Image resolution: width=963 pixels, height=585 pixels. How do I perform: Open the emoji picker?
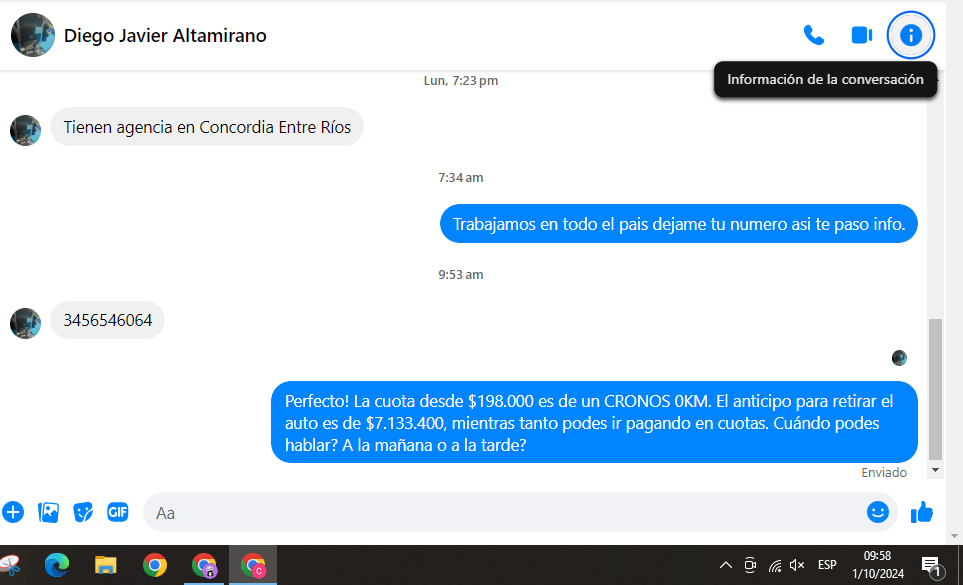[x=877, y=512]
